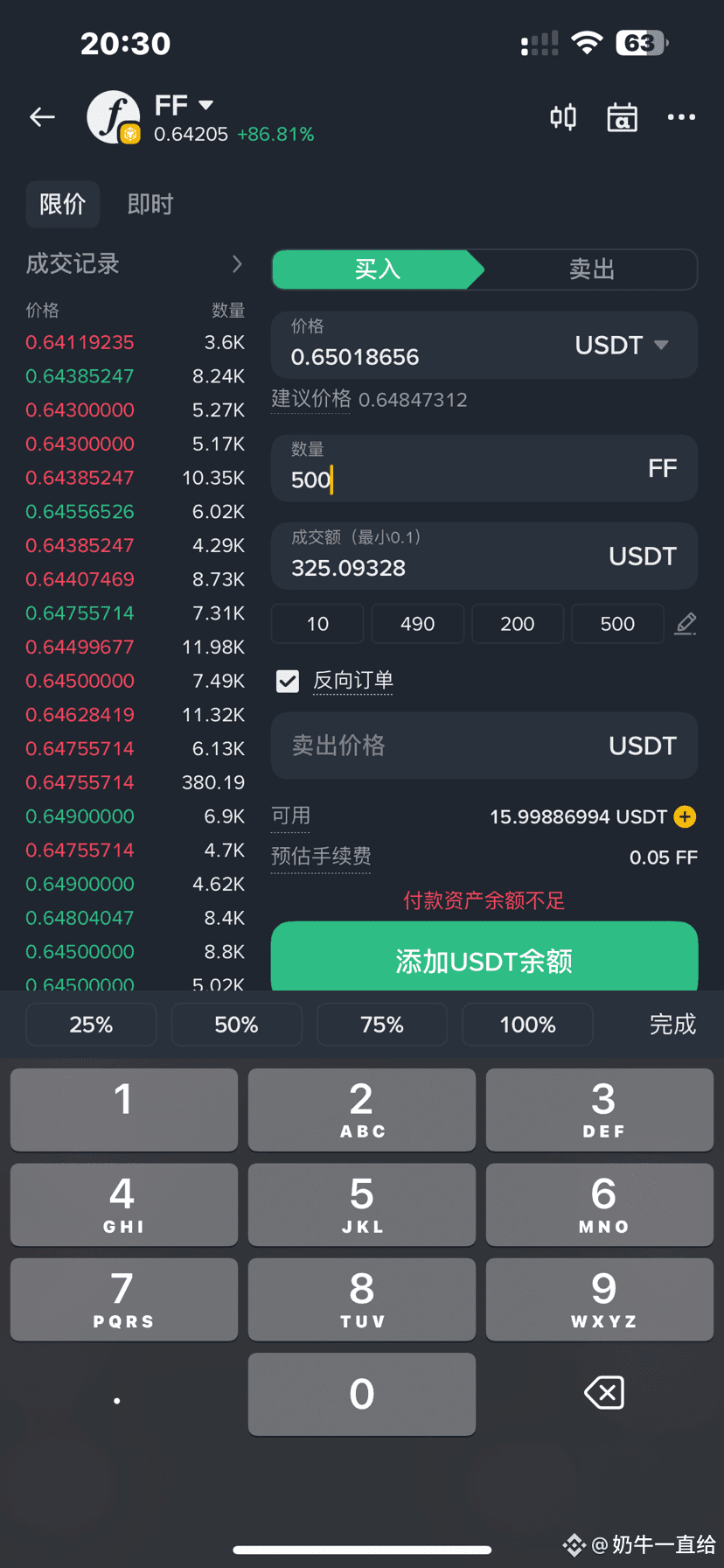Image resolution: width=724 pixels, height=1568 pixels.
Task: Select the 50% amount option
Action: 236,1025
